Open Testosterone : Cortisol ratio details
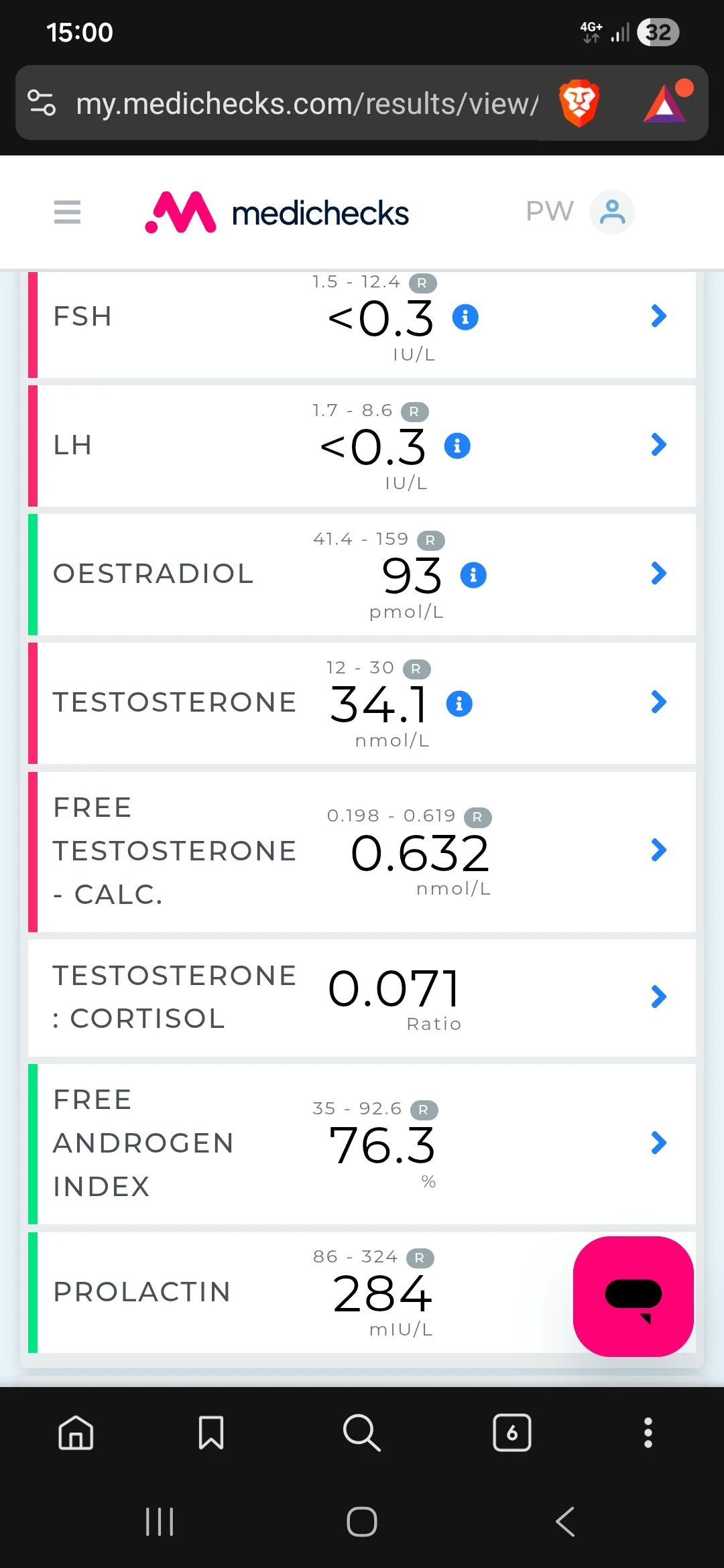724x1568 pixels. point(658,996)
